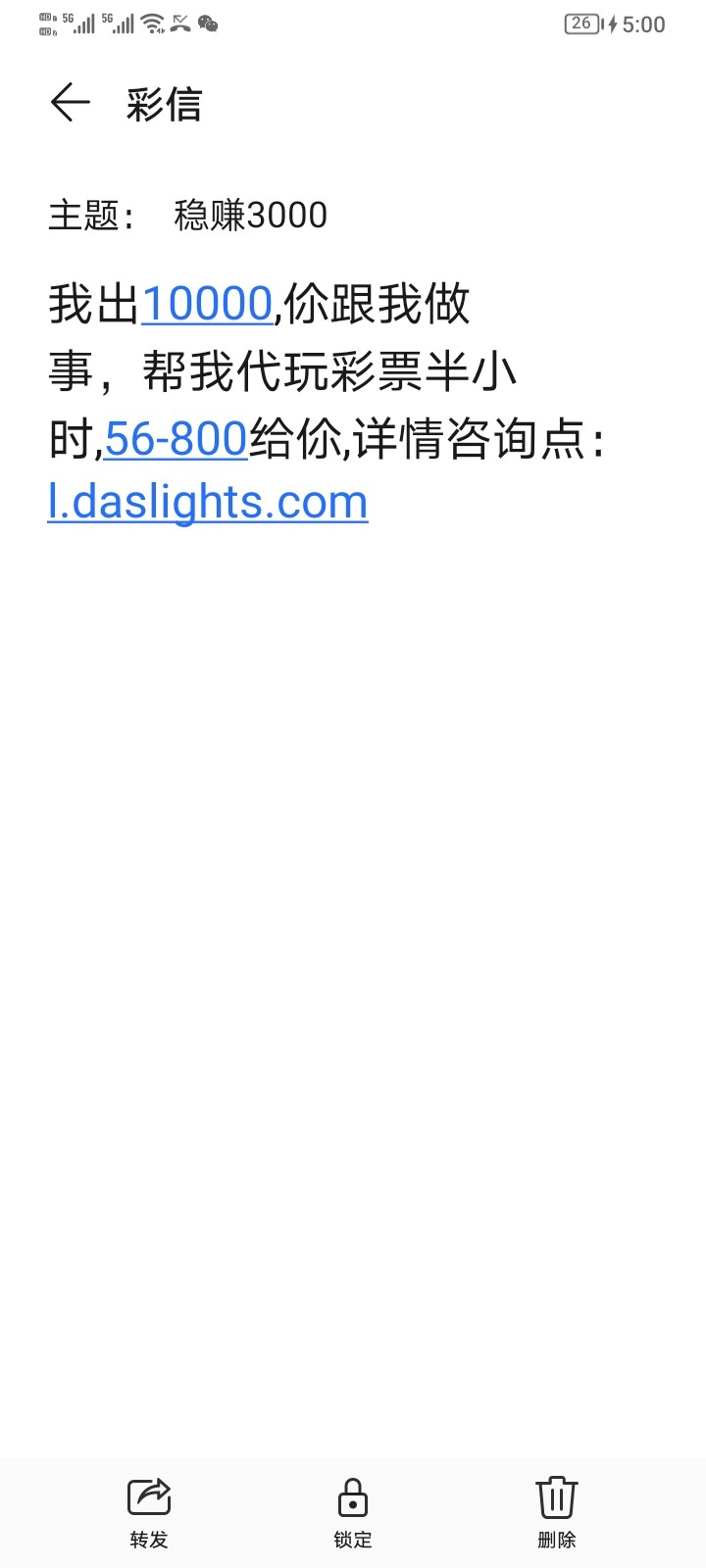Delete this message with 删除
The image size is (706, 1568).
coord(557,1513)
